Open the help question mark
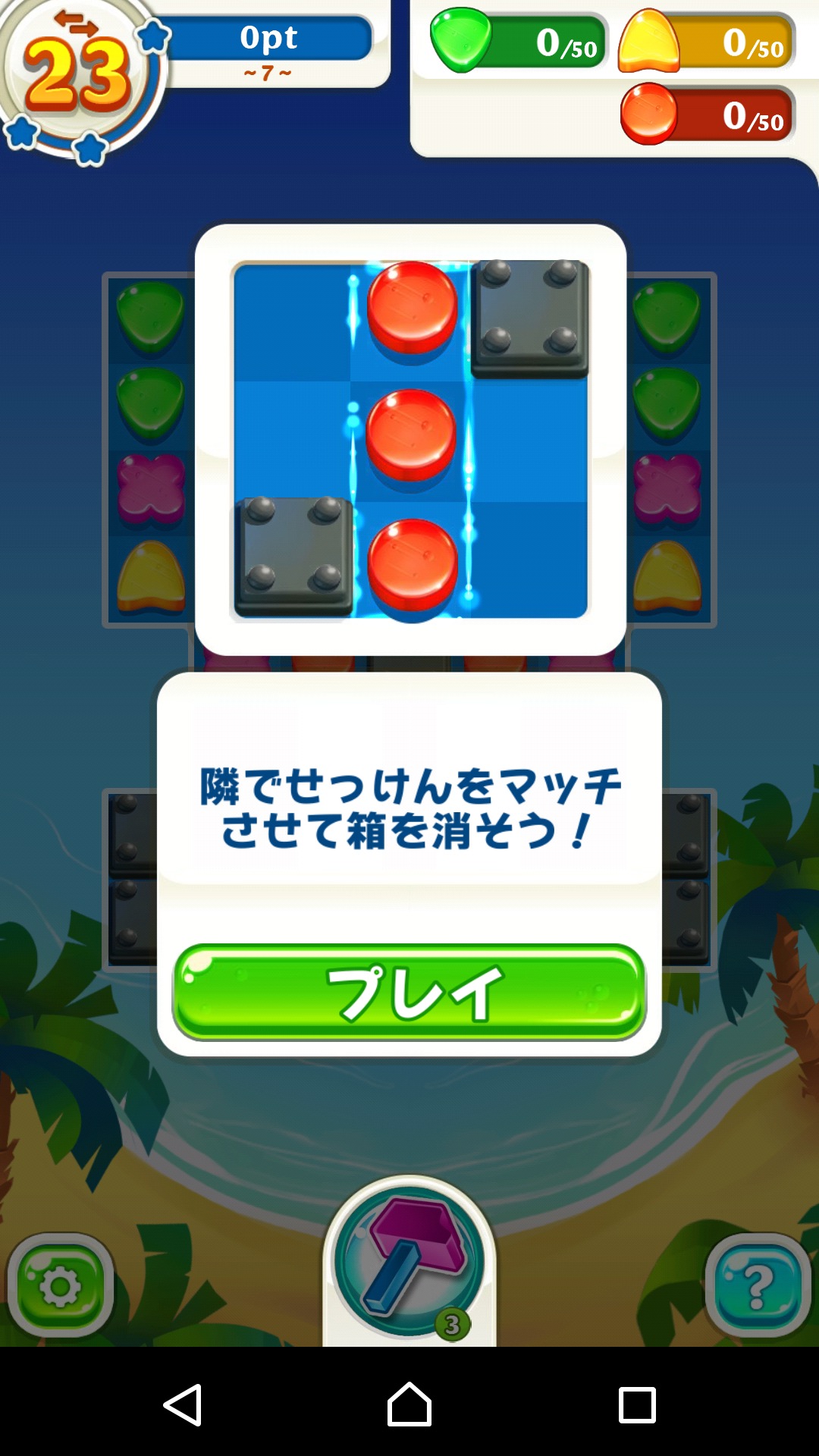The image size is (819, 1456). [757, 1285]
